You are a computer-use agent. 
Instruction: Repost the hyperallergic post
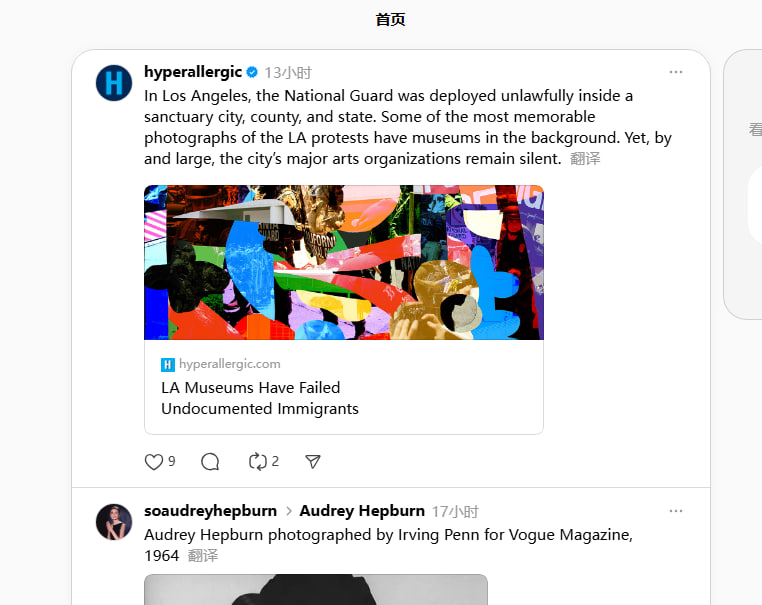click(258, 462)
